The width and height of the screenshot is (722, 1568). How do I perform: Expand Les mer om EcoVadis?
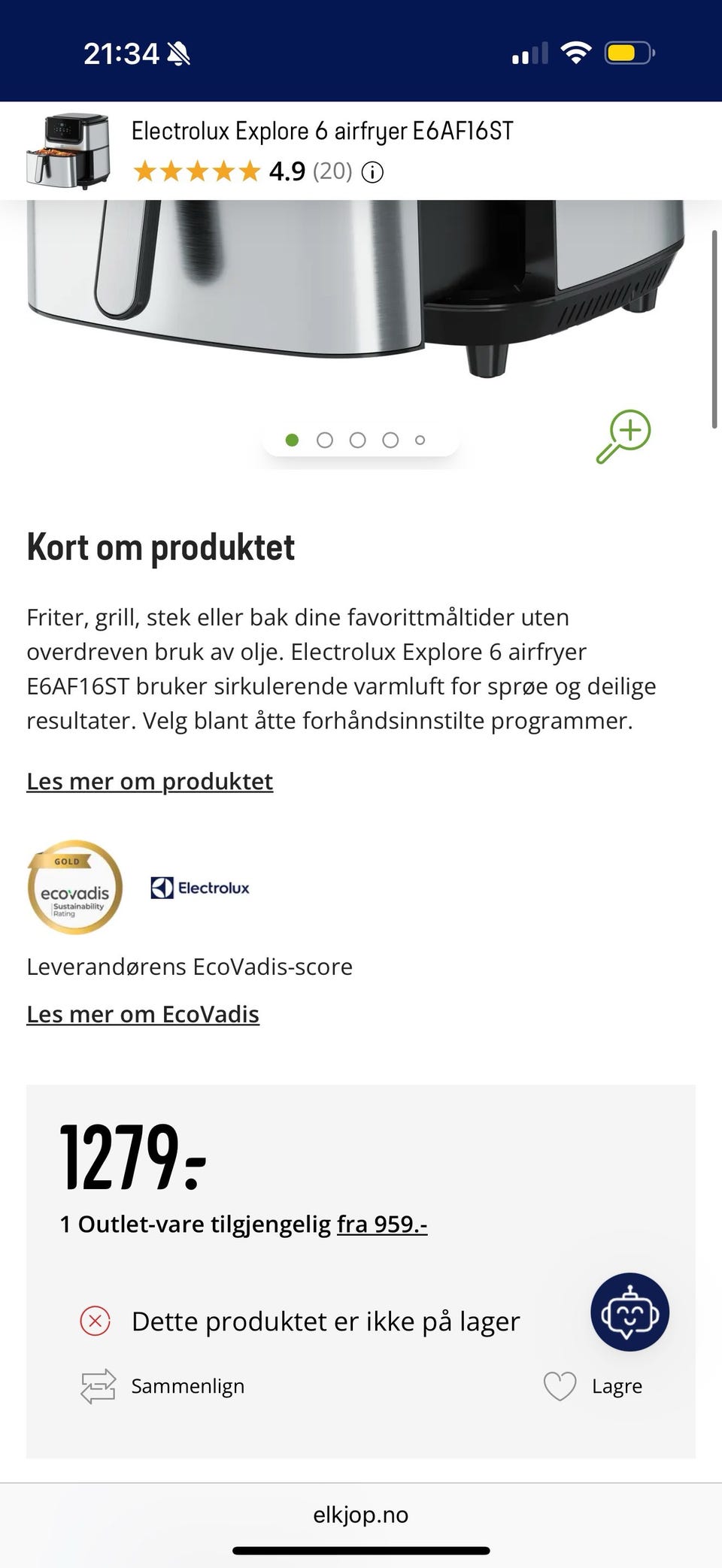(x=143, y=1013)
